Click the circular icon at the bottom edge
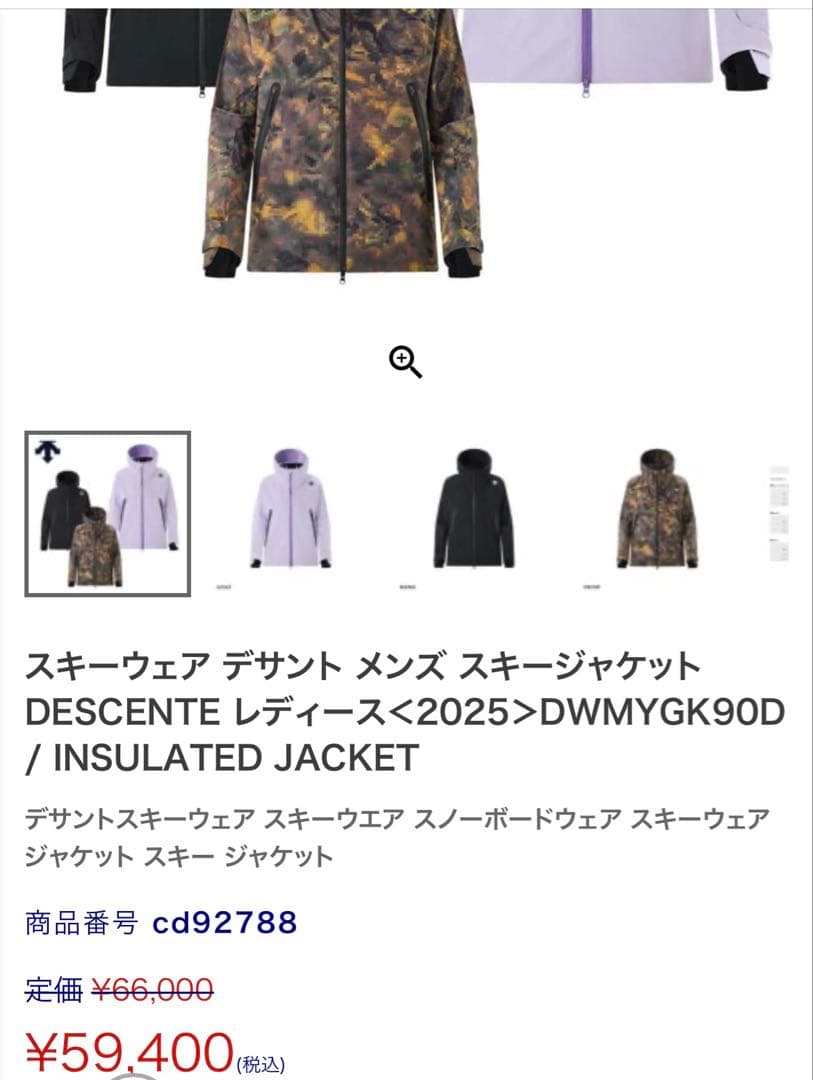The image size is (813, 1080). 133,1073
